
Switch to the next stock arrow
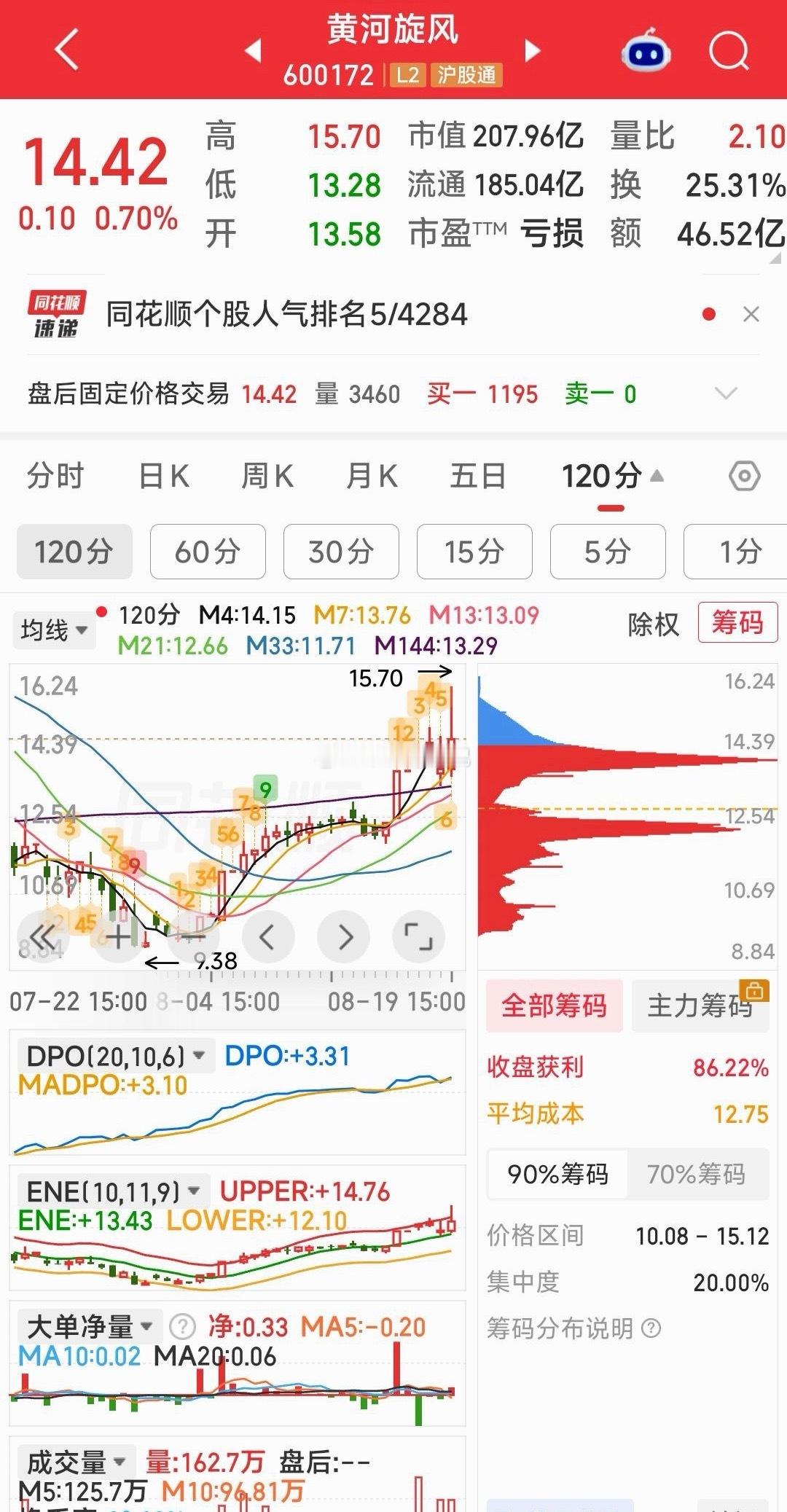[x=533, y=50]
